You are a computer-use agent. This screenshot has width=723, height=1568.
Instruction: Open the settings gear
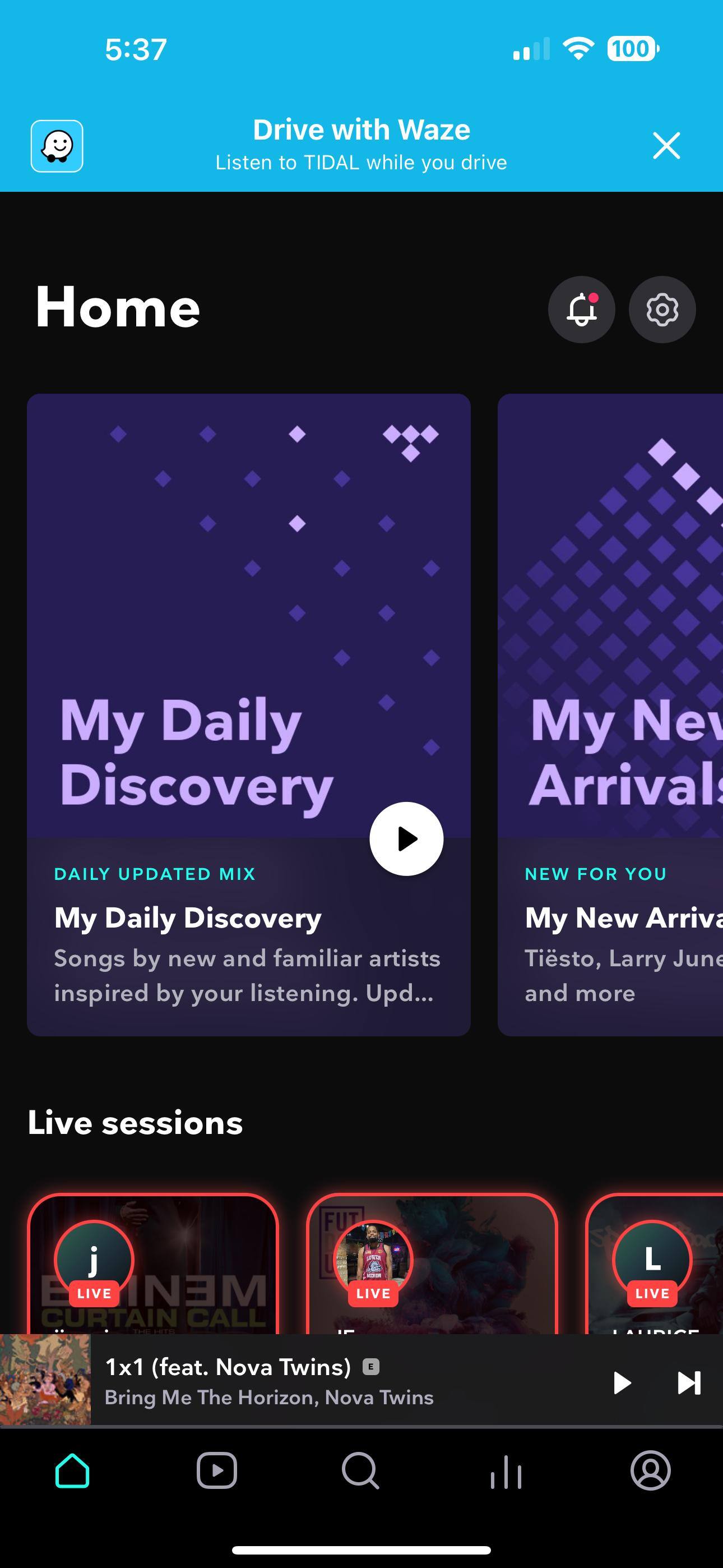(x=661, y=310)
